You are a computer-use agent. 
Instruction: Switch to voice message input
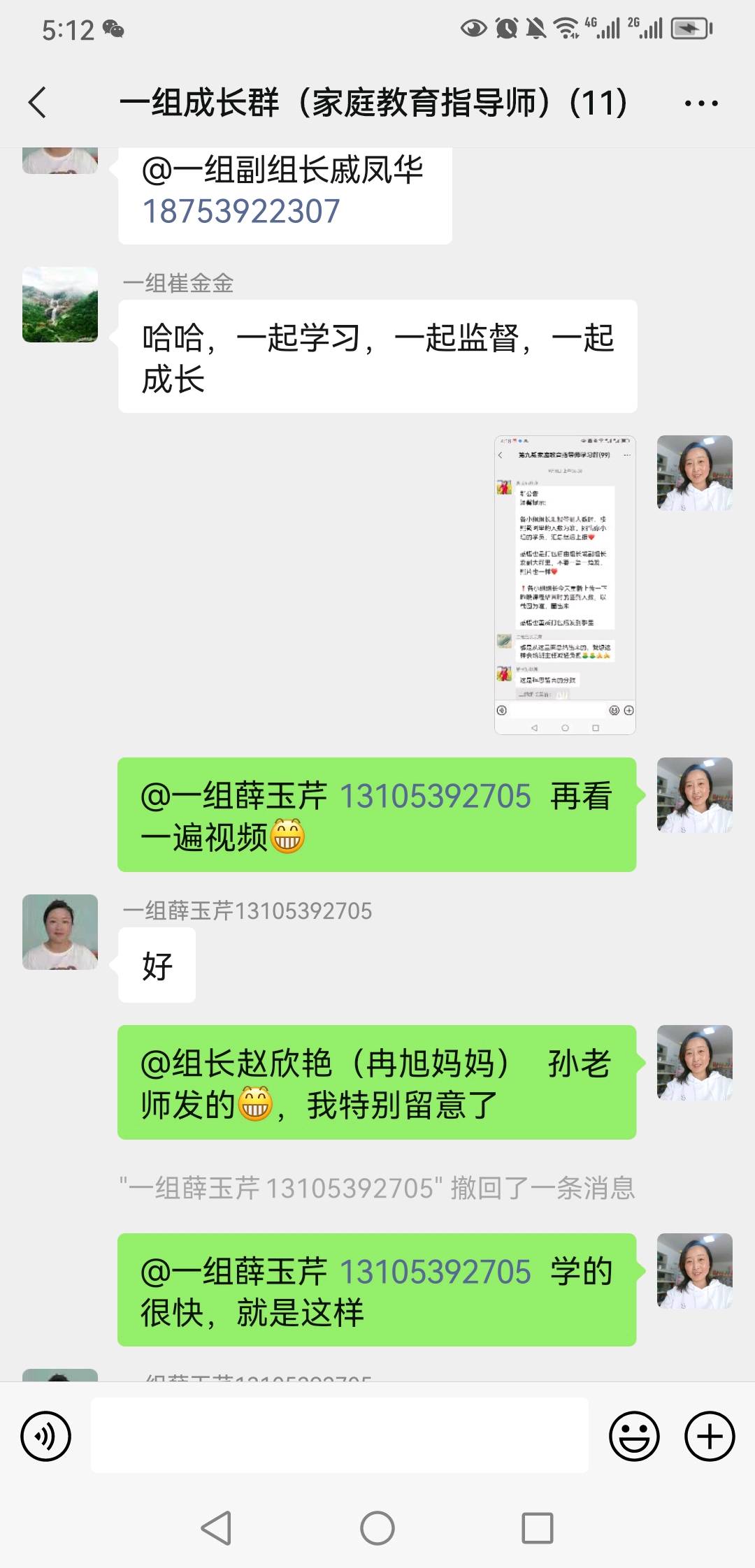tap(46, 1437)
